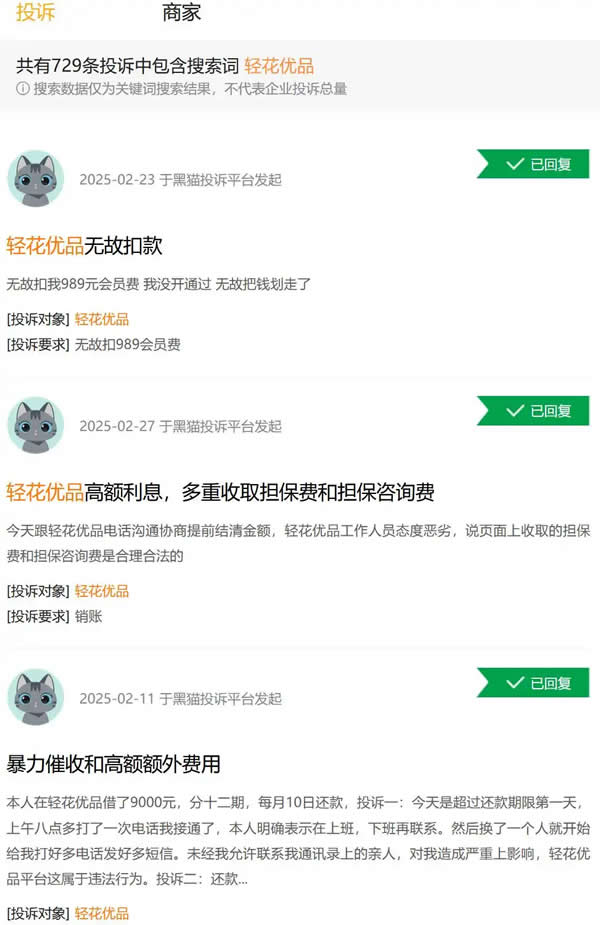Open the complaint 暴力催收和高额额外费用

113,764
